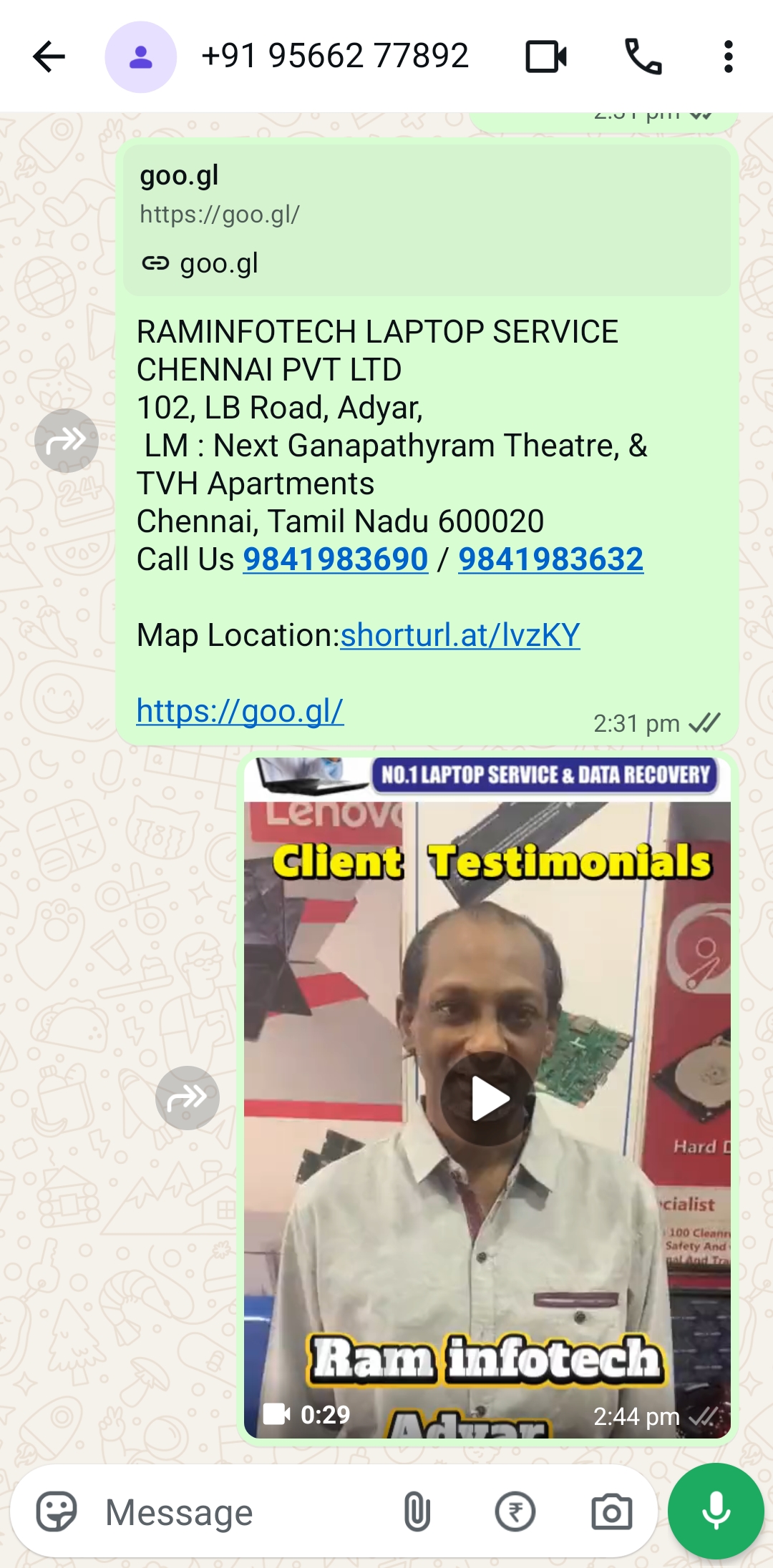Start a voice call
Image resolution: width=773 pixels, height=1568 pixels.
pos(643,57)
